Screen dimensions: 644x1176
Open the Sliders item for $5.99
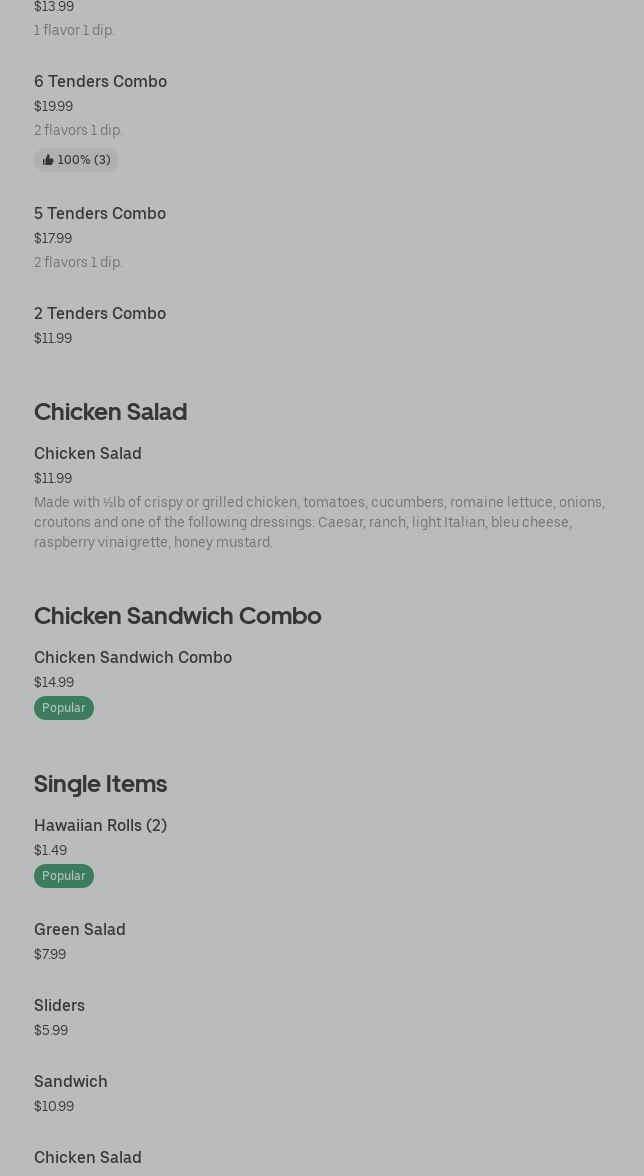tap(59, 1006)
